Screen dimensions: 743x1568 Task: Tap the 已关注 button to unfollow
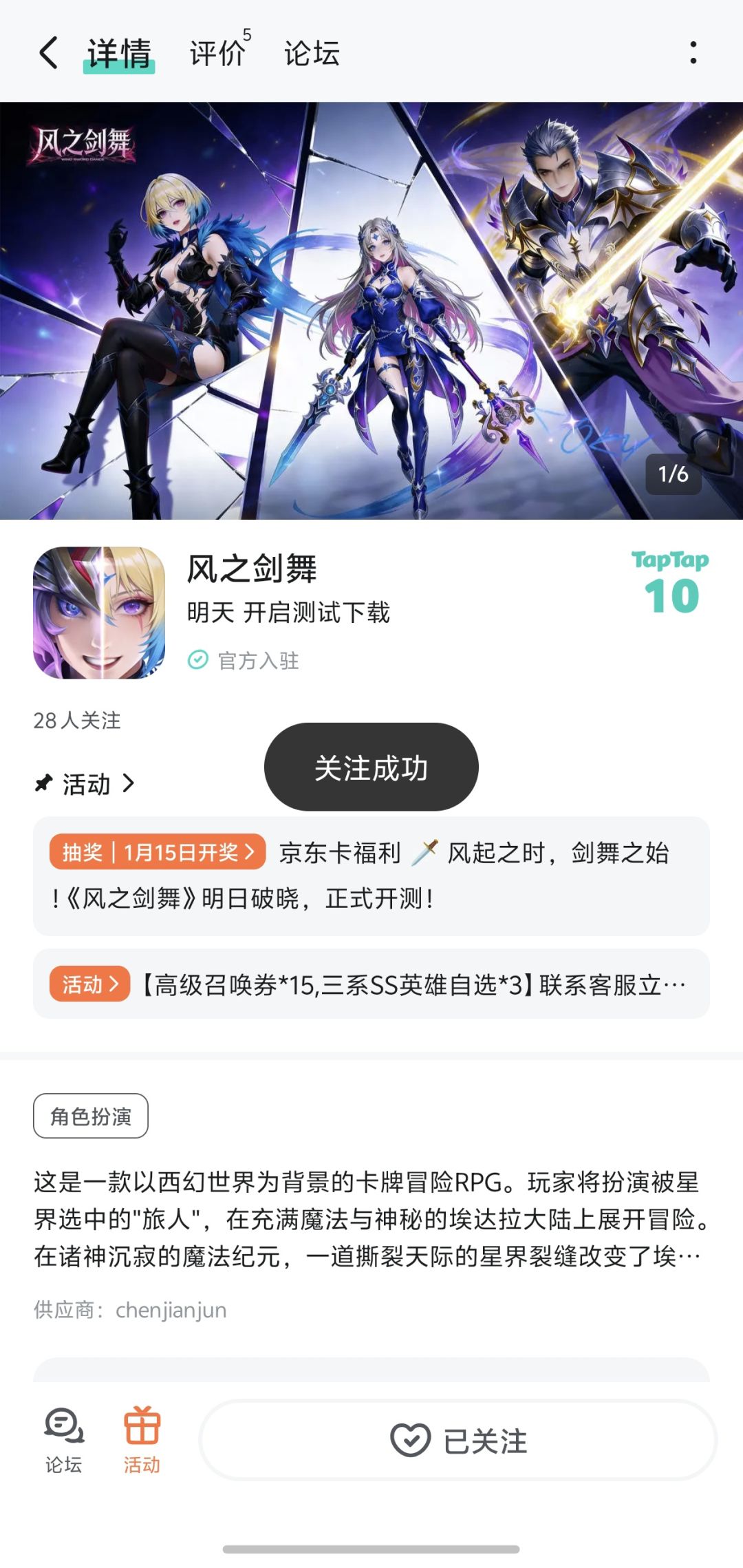pyautogui.click(x=458, y=1440)
